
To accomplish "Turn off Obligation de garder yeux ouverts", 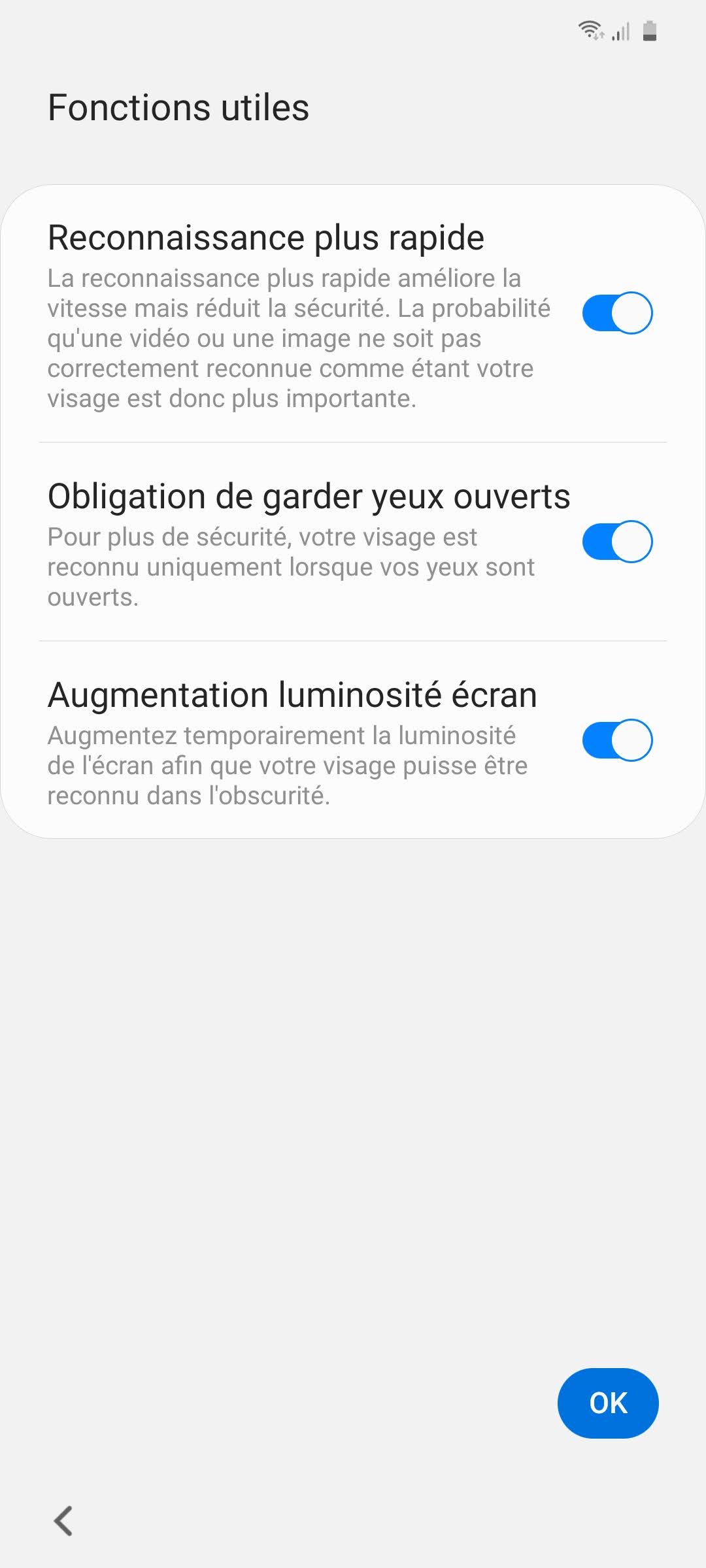I will pyautogui.click(x=617, y=542).
